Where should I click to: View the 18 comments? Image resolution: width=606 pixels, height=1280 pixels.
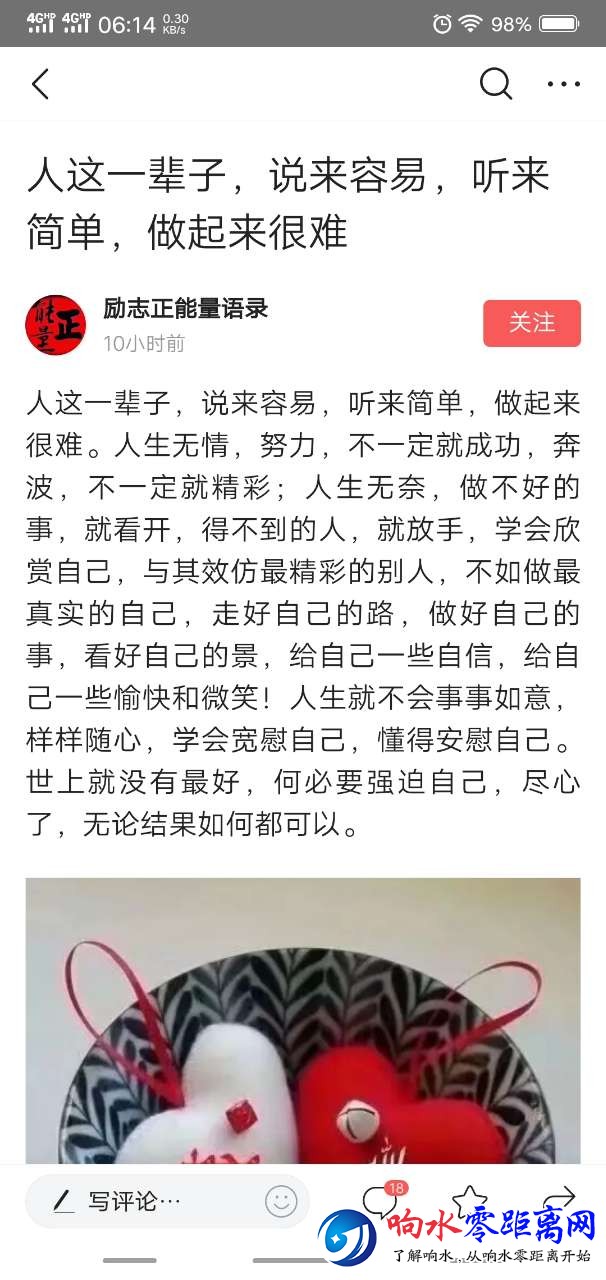point(378,1199)
